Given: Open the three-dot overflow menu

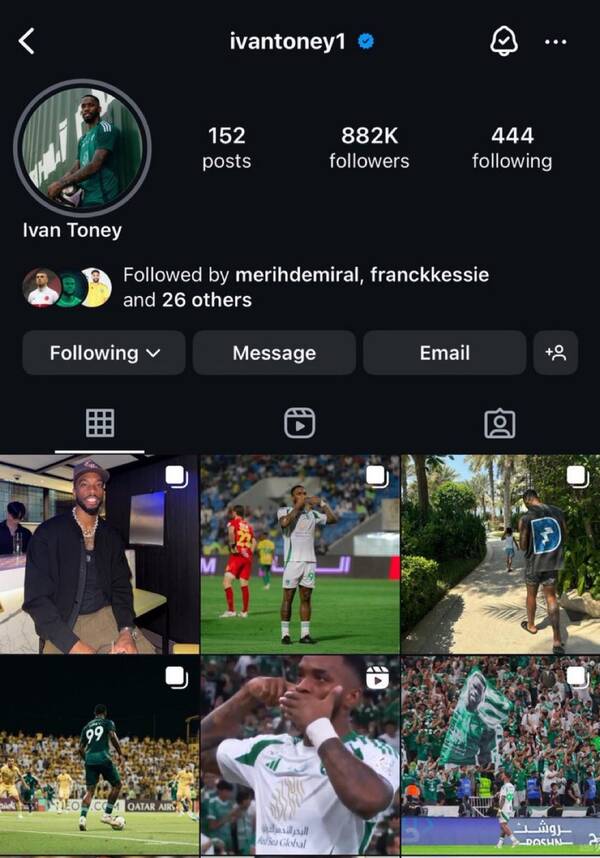Looking at the screenshot, I should tap(555, 42).
